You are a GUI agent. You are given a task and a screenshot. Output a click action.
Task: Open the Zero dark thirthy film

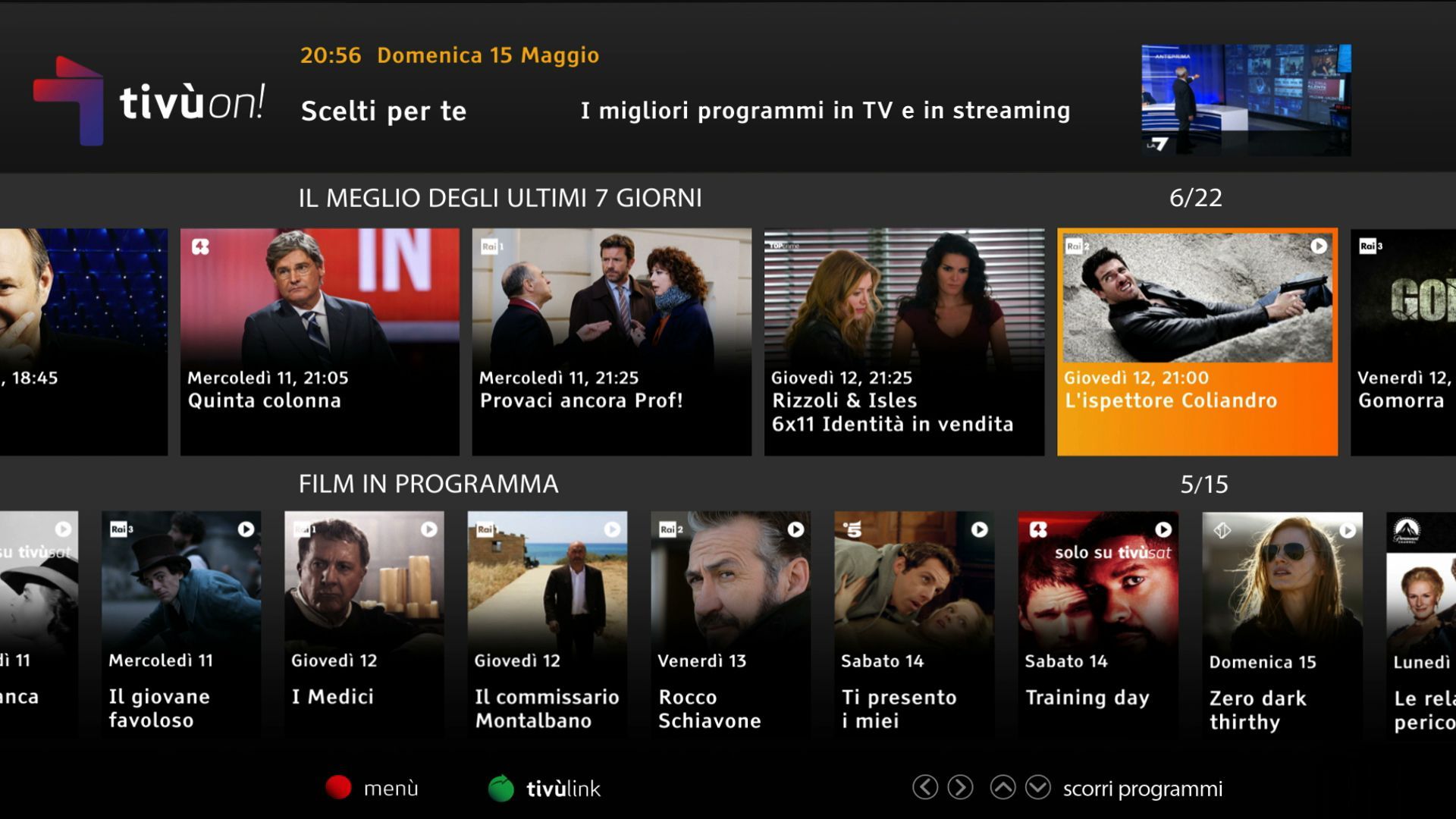pos(1282,623)
